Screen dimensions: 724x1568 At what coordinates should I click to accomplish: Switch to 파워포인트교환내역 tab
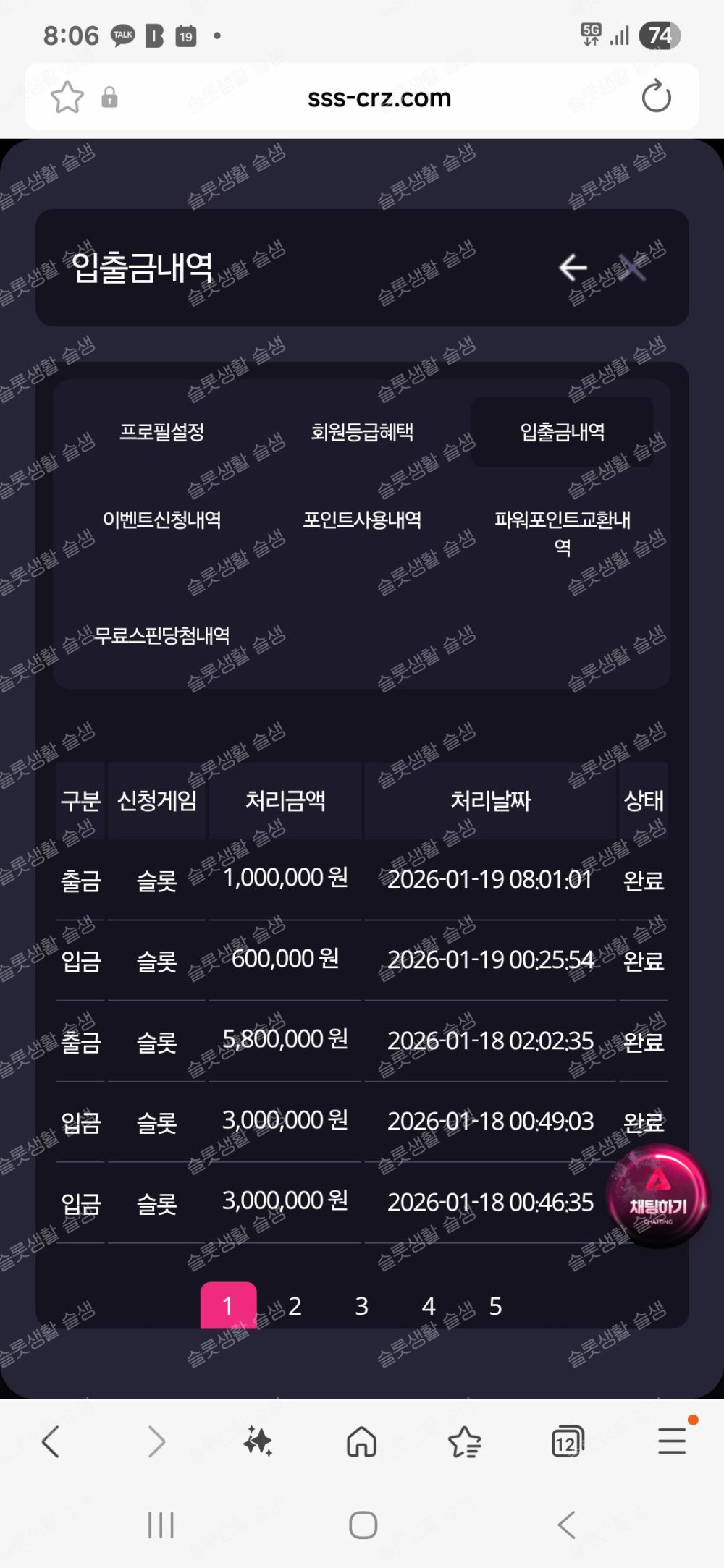[563, 532]
